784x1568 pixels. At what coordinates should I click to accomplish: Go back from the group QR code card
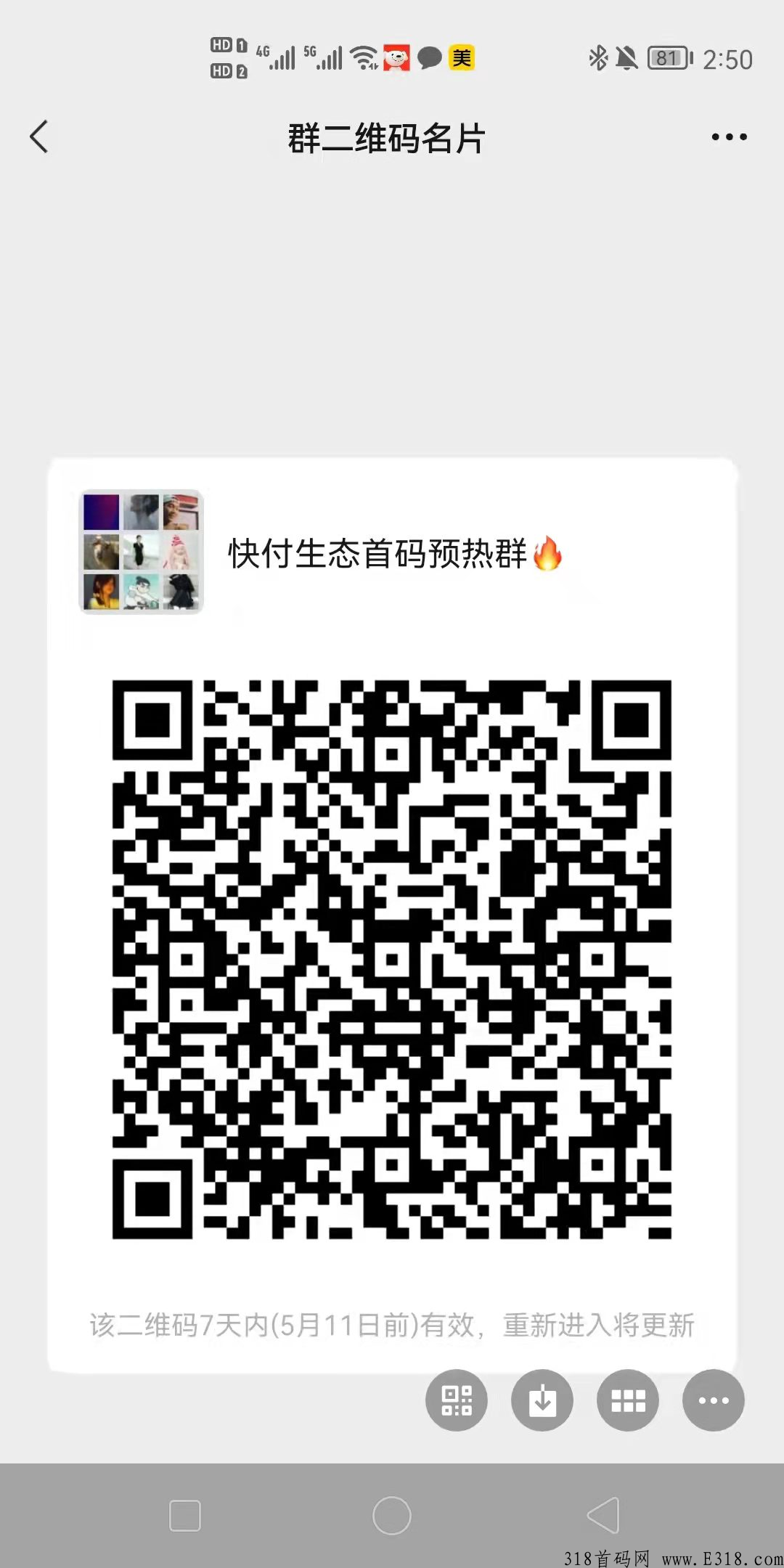point(39,136)
